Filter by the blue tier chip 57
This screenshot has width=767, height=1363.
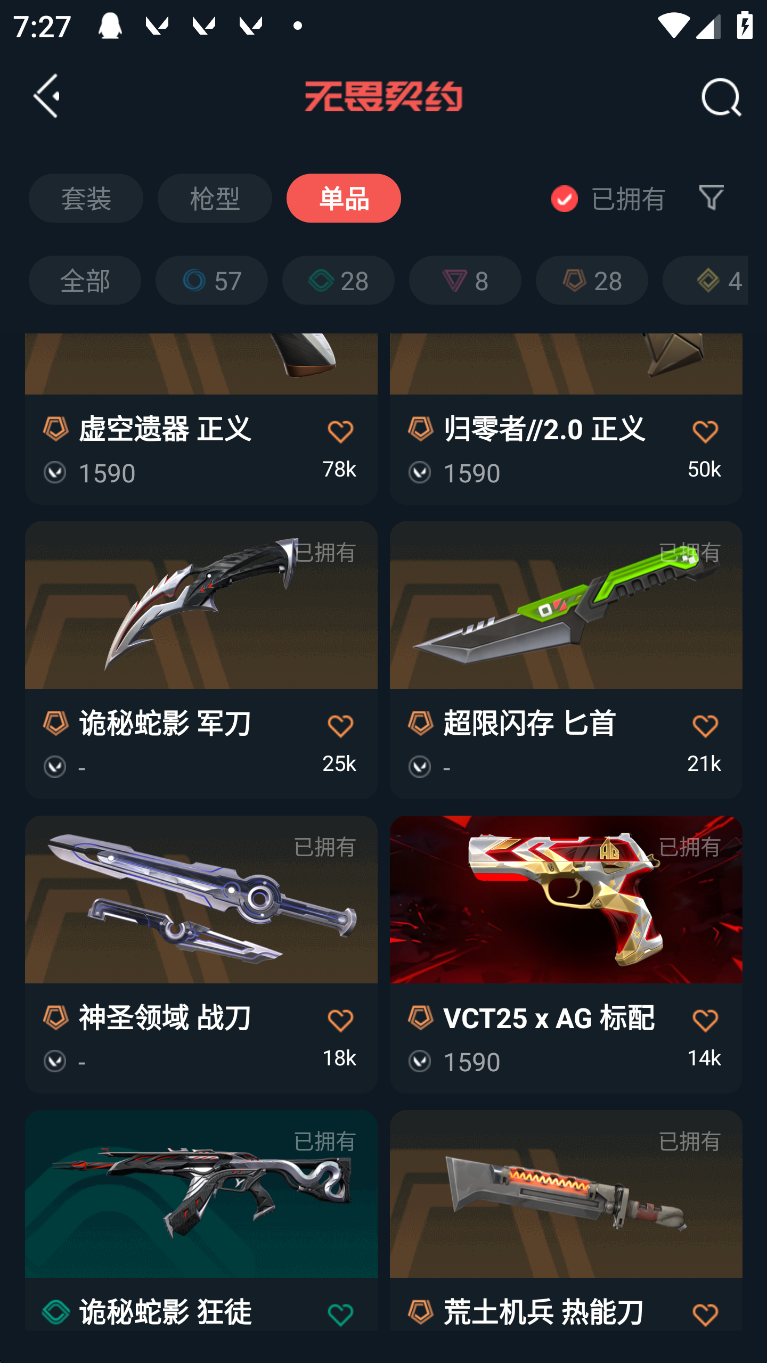[x=212, y=280]
